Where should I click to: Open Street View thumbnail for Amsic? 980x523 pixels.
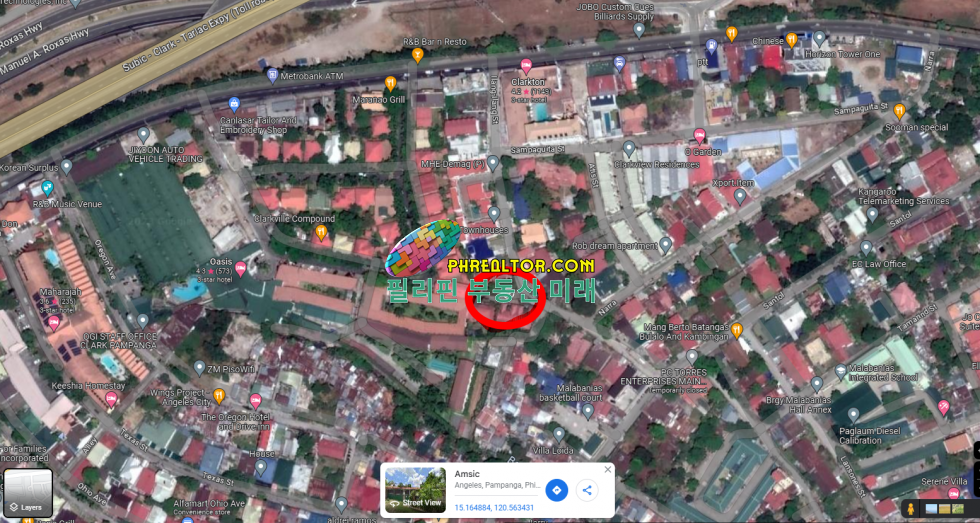pos(415,489)
